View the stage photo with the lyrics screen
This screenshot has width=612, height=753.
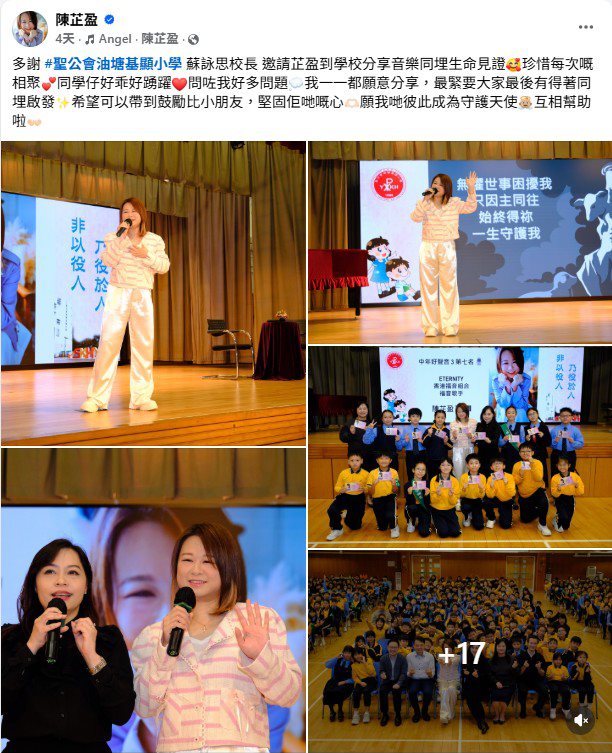click(x=459, y=241)
